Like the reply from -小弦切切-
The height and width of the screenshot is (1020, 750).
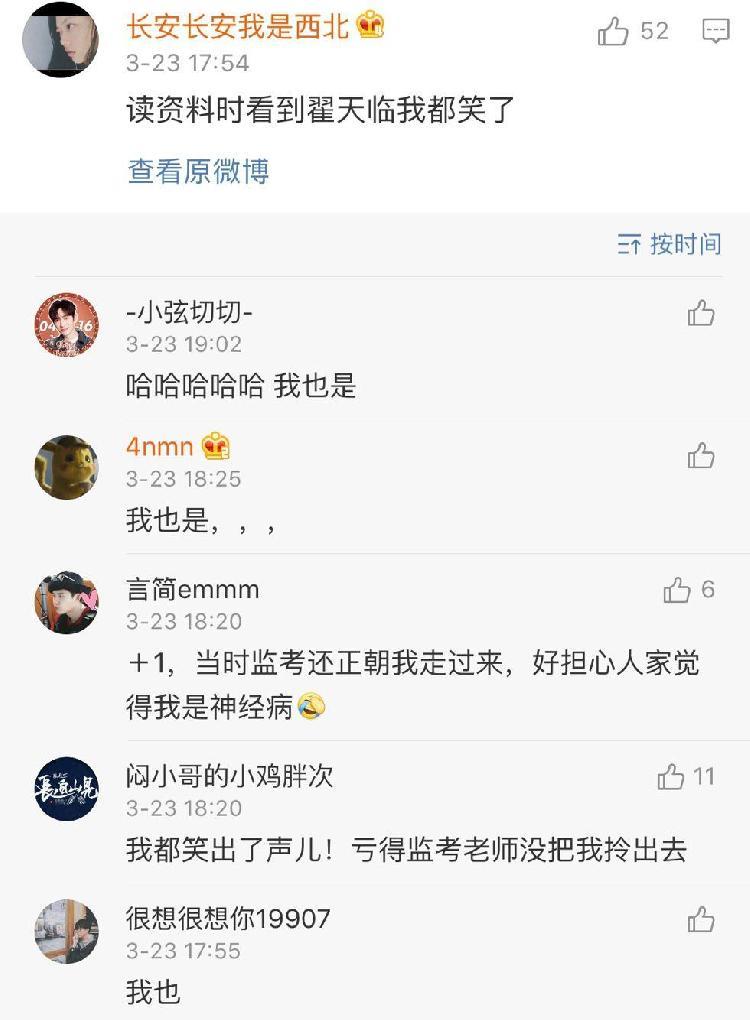(x=701, y=314)
